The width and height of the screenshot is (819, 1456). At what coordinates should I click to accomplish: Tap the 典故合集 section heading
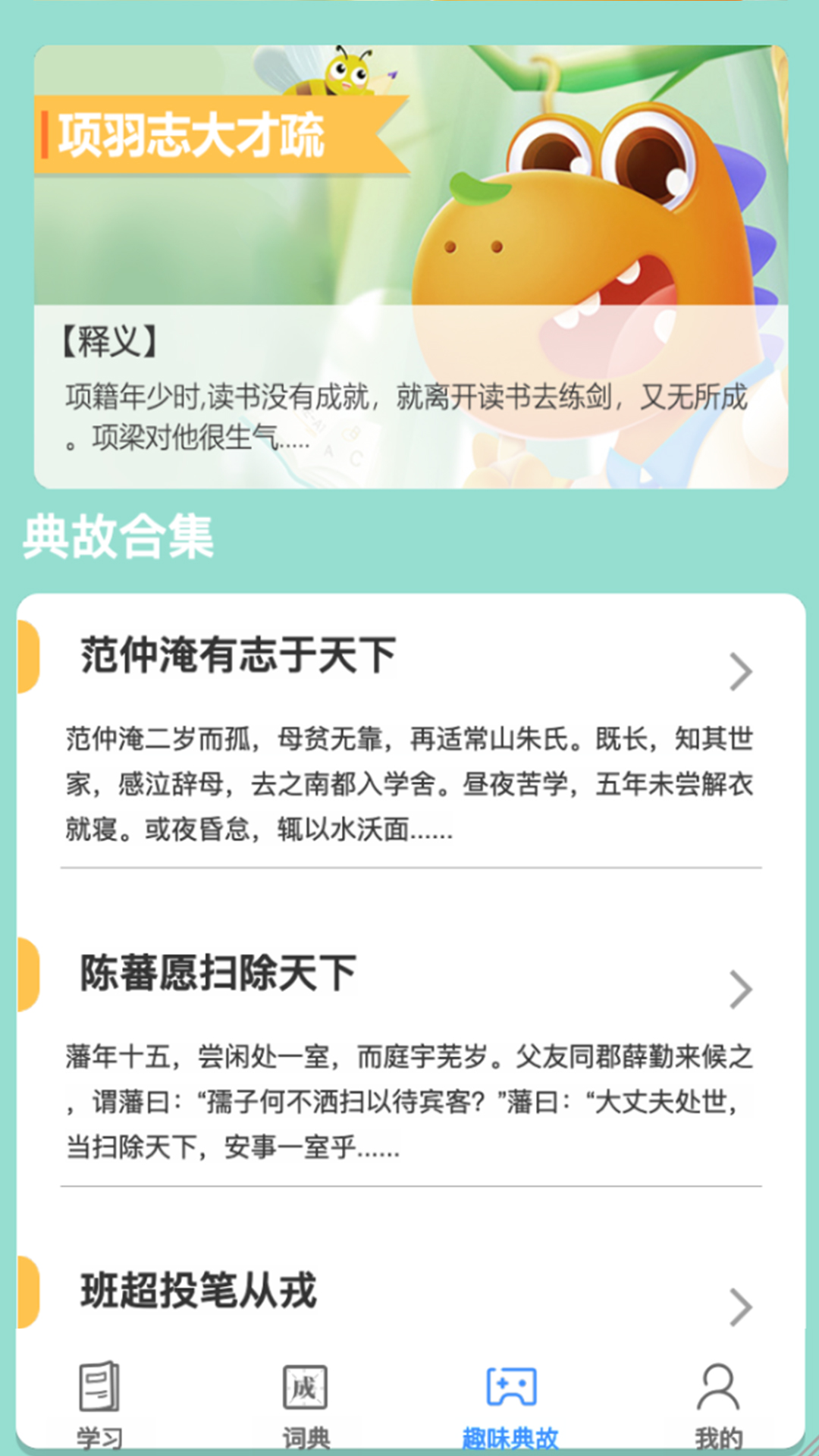click(x=118, y=535)
